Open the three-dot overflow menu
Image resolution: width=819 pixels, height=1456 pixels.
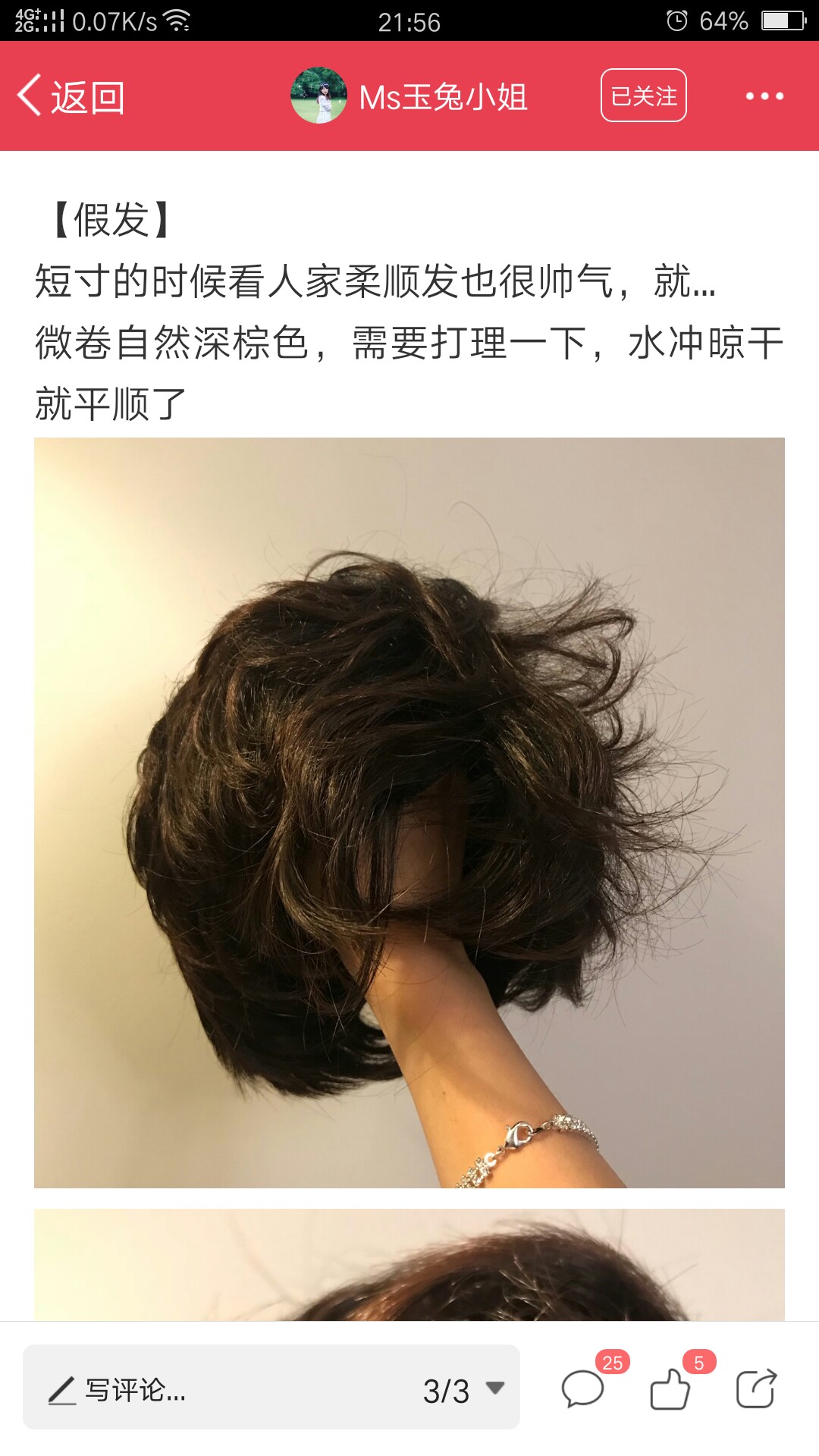tap(764, 96)
